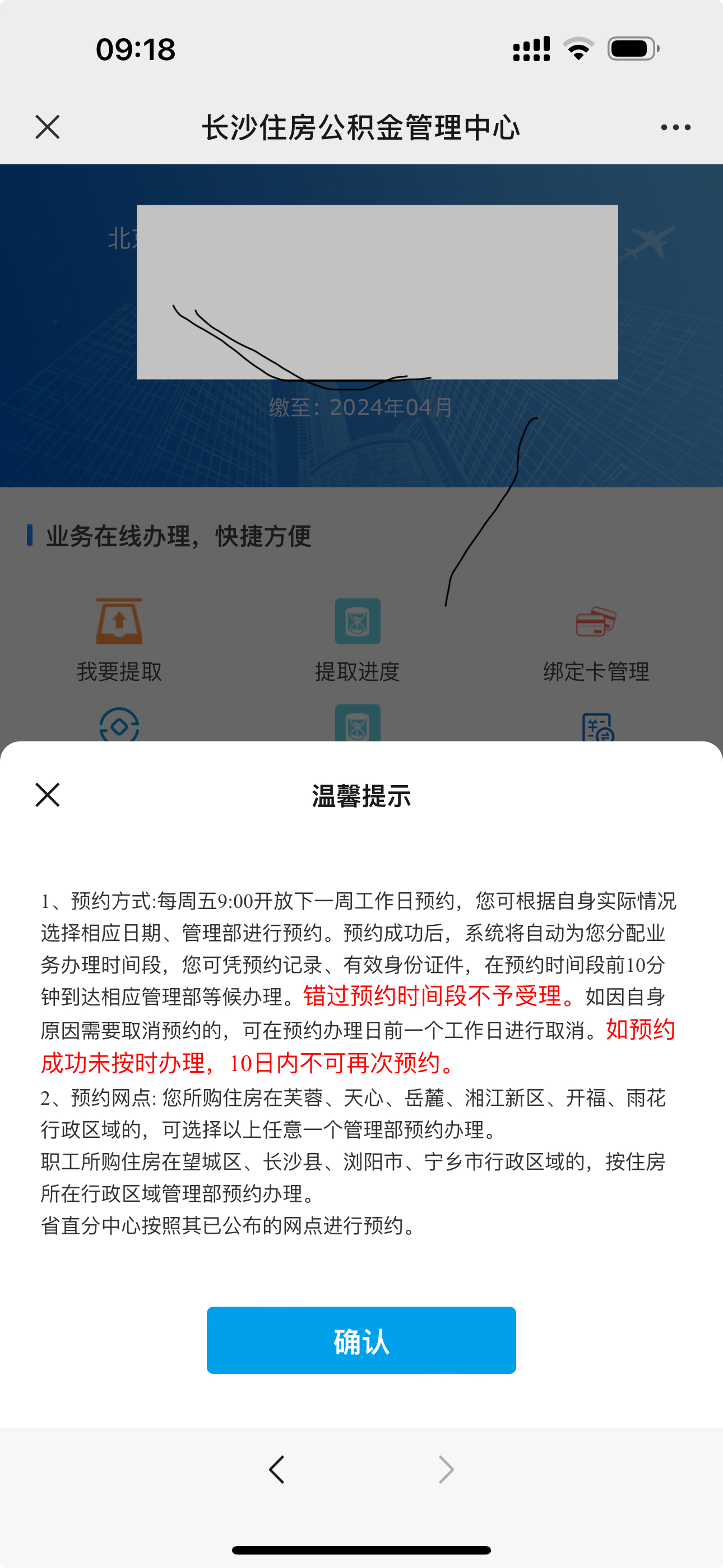Image resolution: width=723 pixels, height=1568 pixels.
Task: Go back to previous web page
Action: [x=277, y=1469]
